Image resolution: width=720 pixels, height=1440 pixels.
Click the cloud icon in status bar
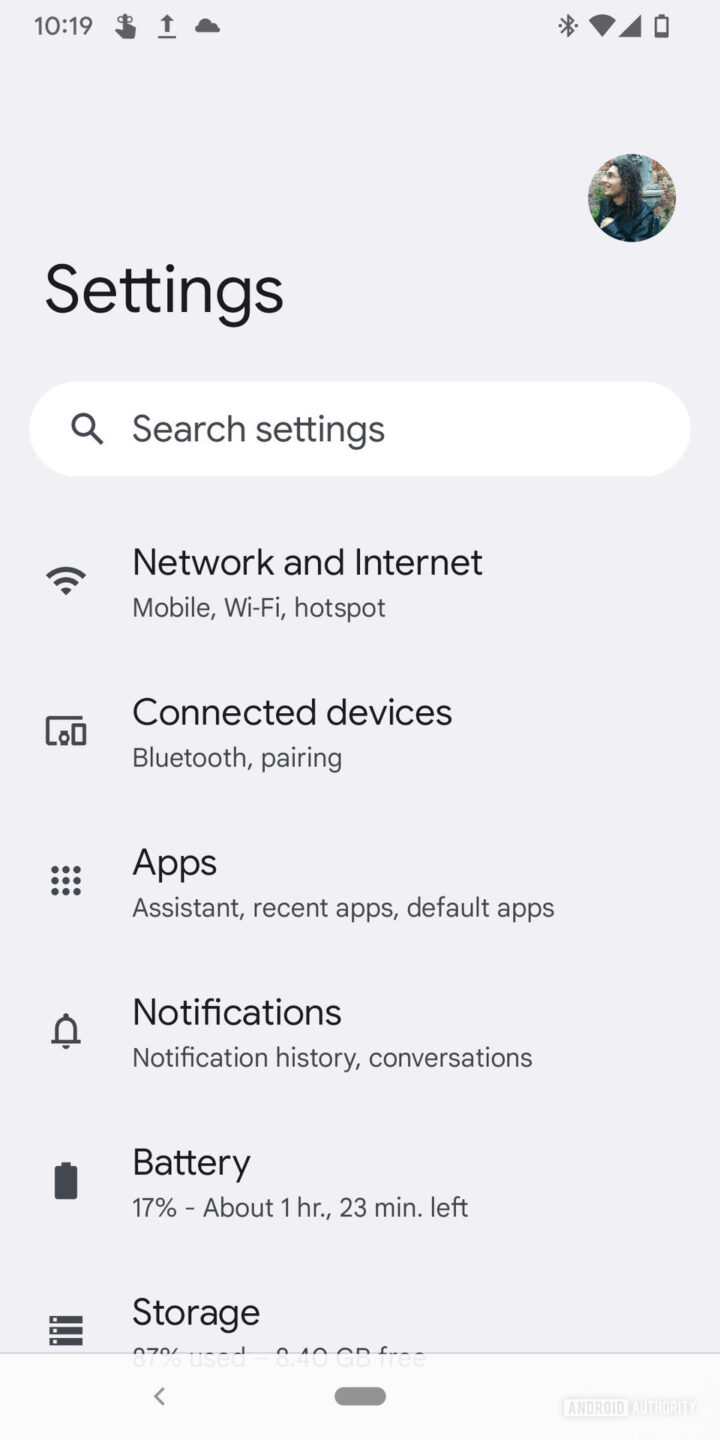(x=207, y=26)
